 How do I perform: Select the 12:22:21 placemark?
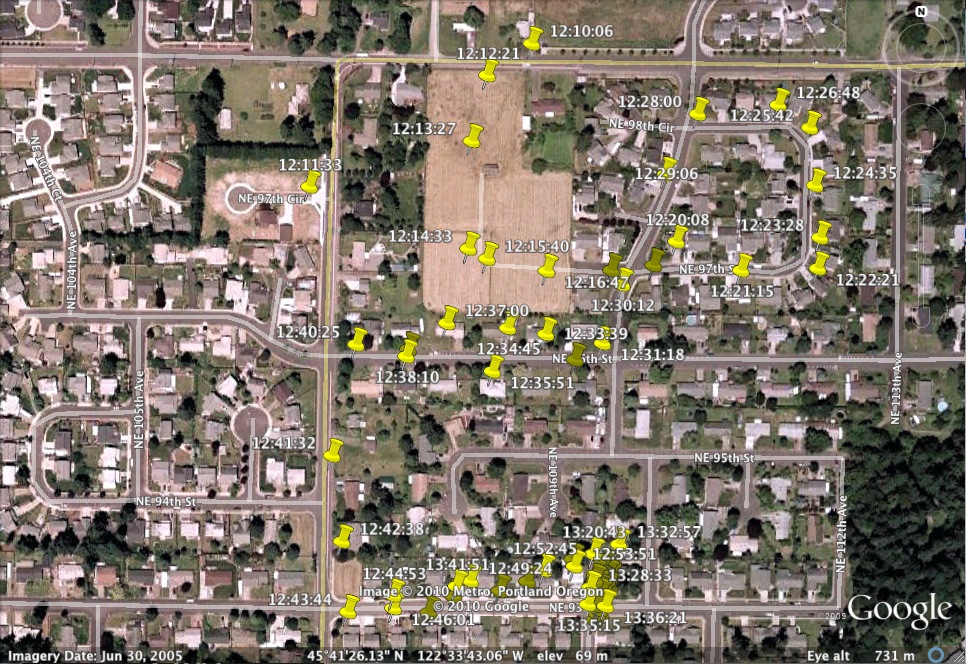point(819,263)
